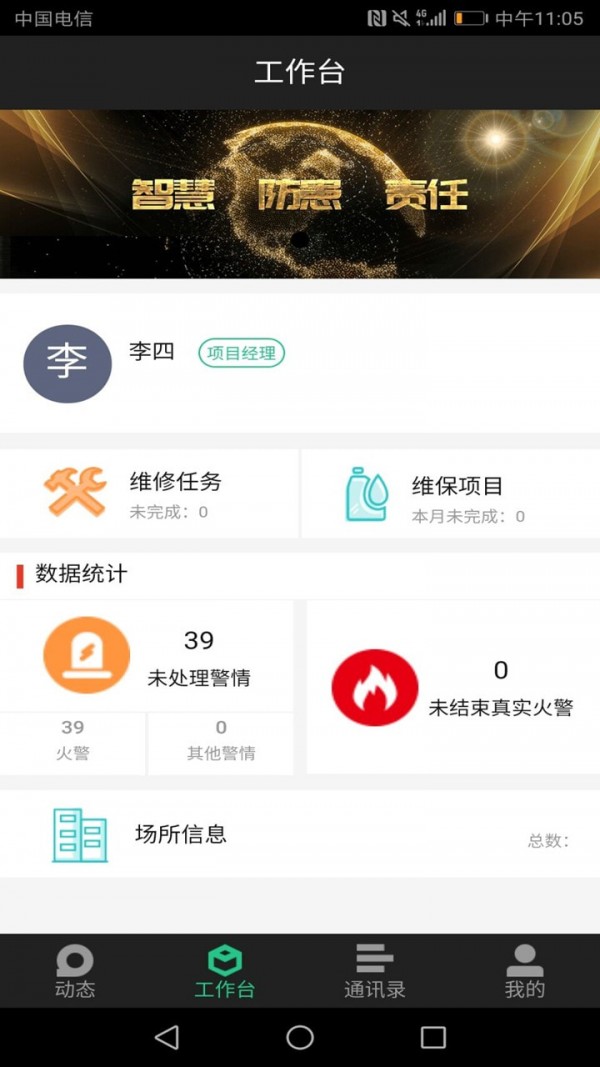Go to the system home screen
The height and width of the screenshot is (1067, 600).
pos(300,1038)
